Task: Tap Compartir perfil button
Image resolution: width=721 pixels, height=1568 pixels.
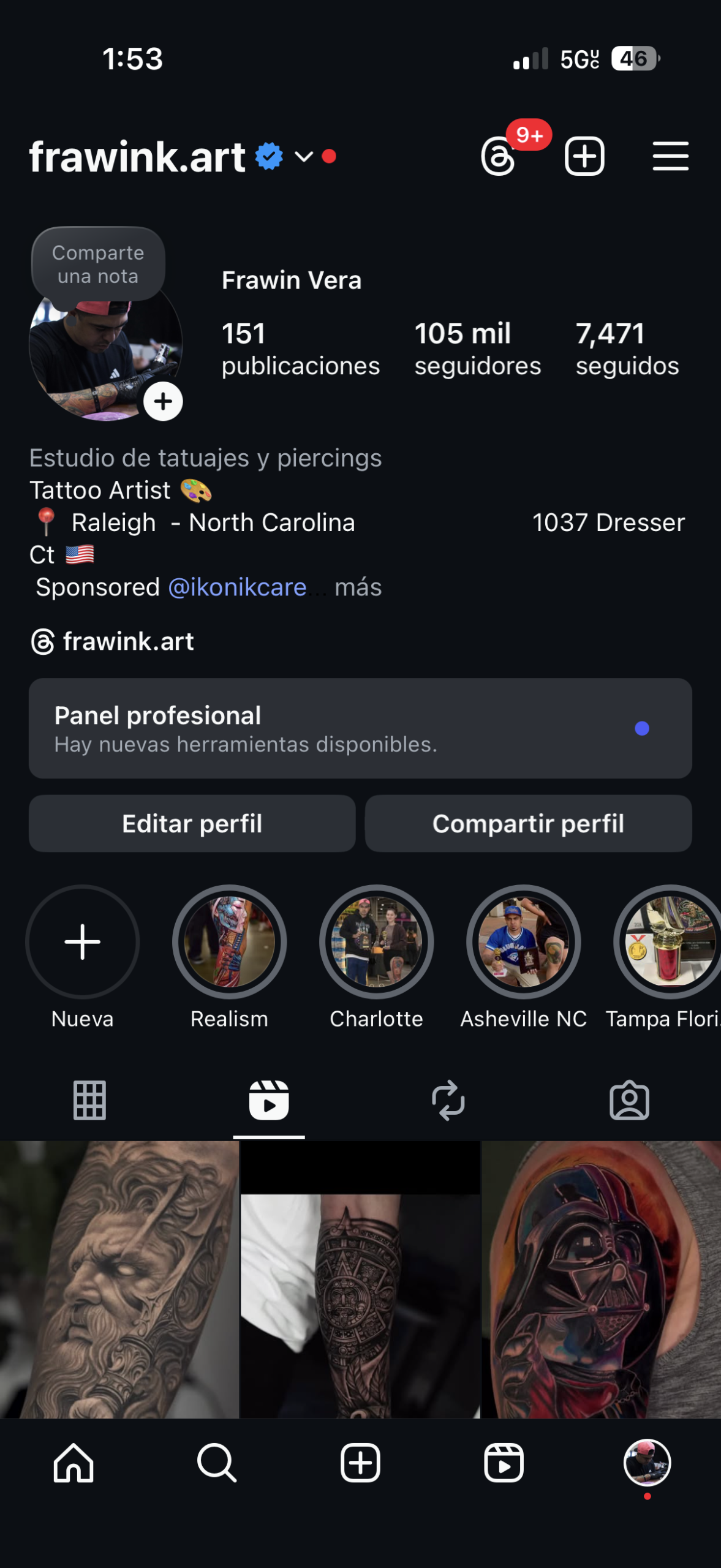Action: click(x=528, y=824)
